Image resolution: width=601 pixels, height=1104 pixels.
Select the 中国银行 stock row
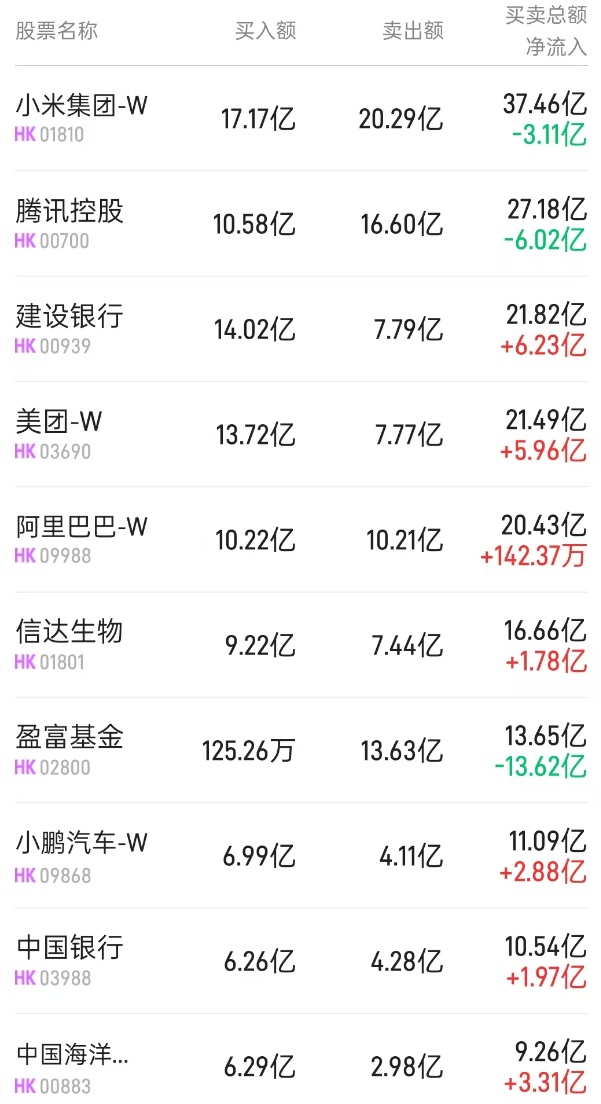(70, 960)
